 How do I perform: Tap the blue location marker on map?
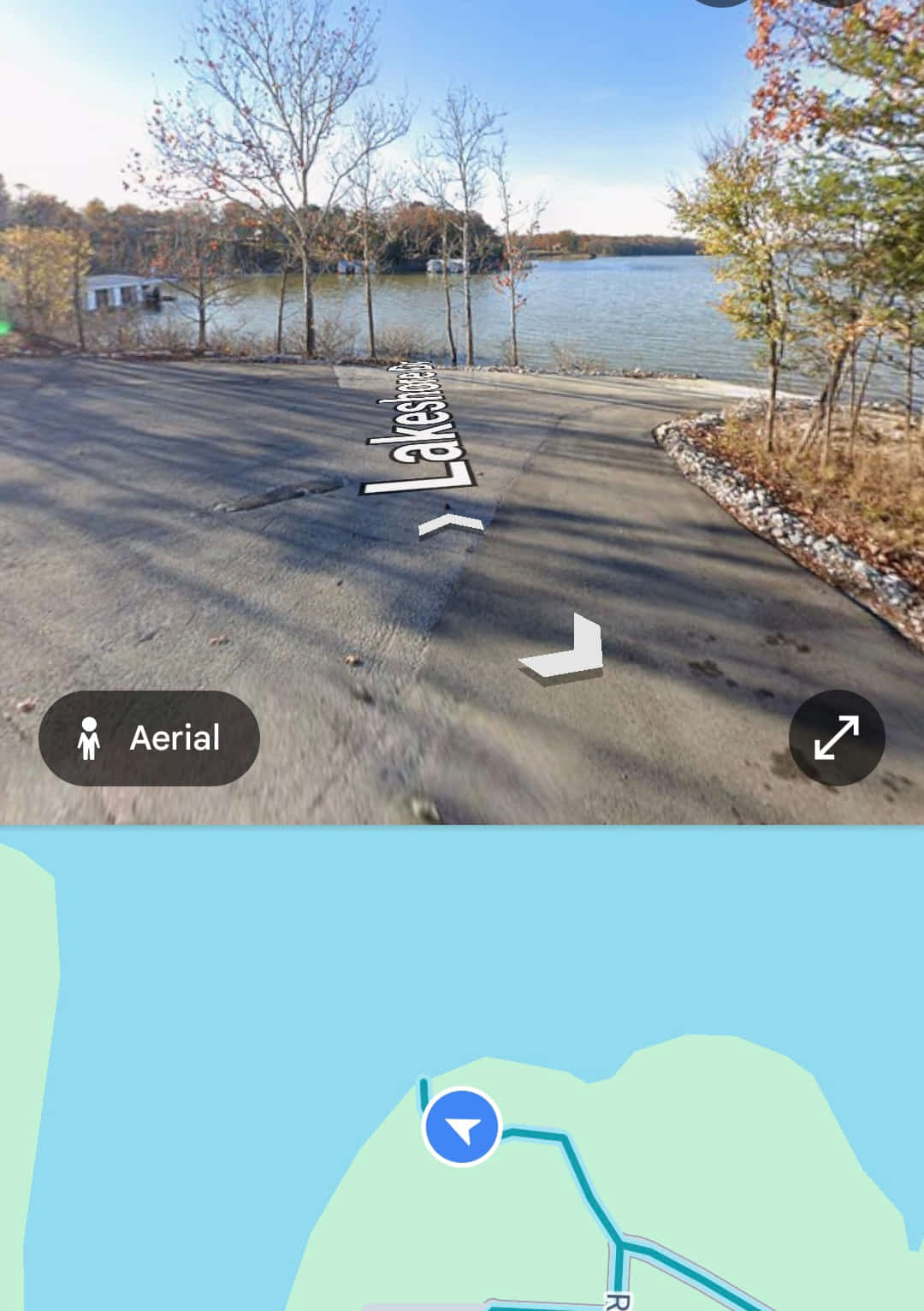[462, 1127]
